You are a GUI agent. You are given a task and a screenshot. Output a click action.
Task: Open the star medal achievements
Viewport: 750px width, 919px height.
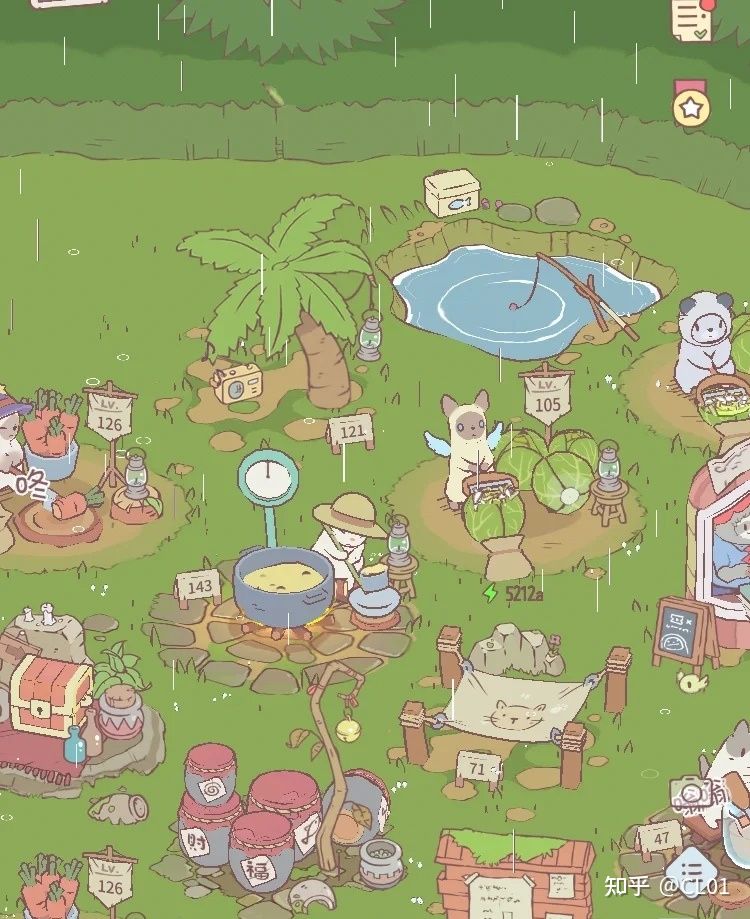click(691, 104)
